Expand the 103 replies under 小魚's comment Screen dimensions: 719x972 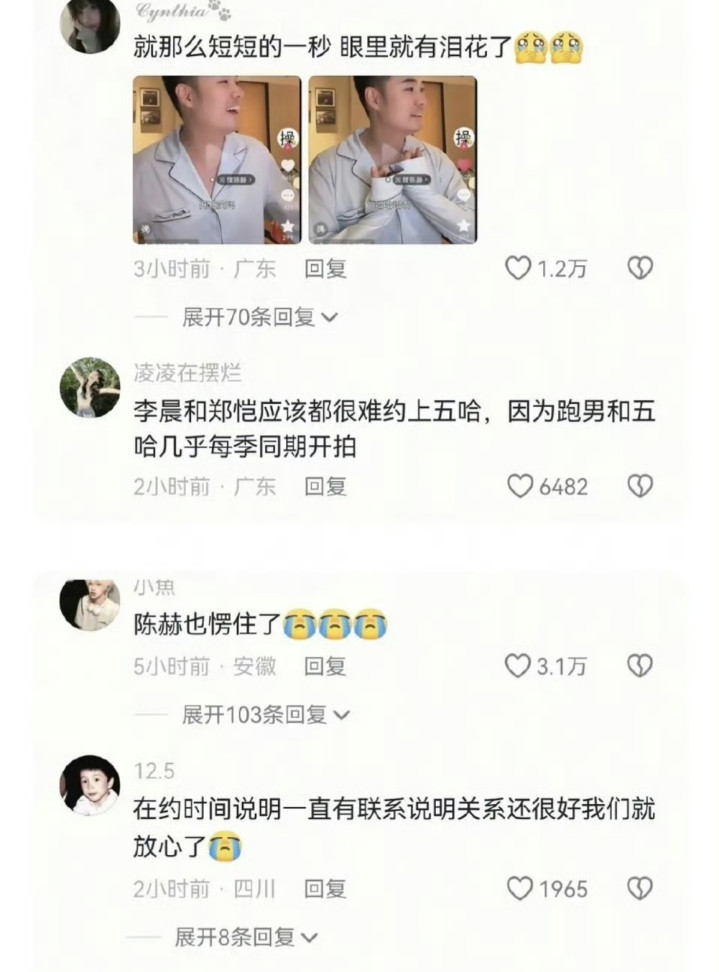266,715
